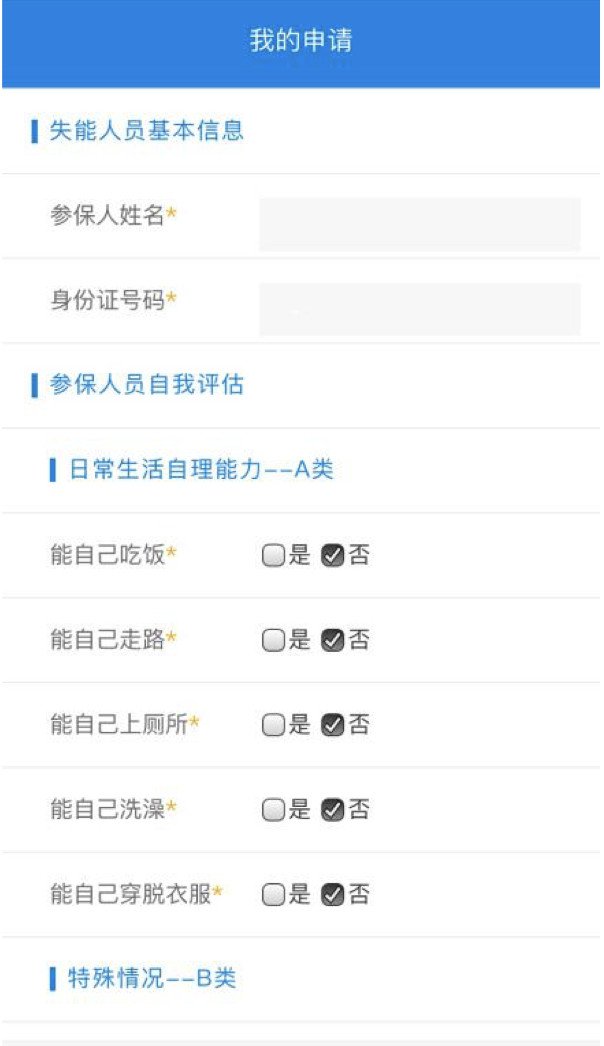Choose 是 for 能自己洗澡

pos(273,810)
